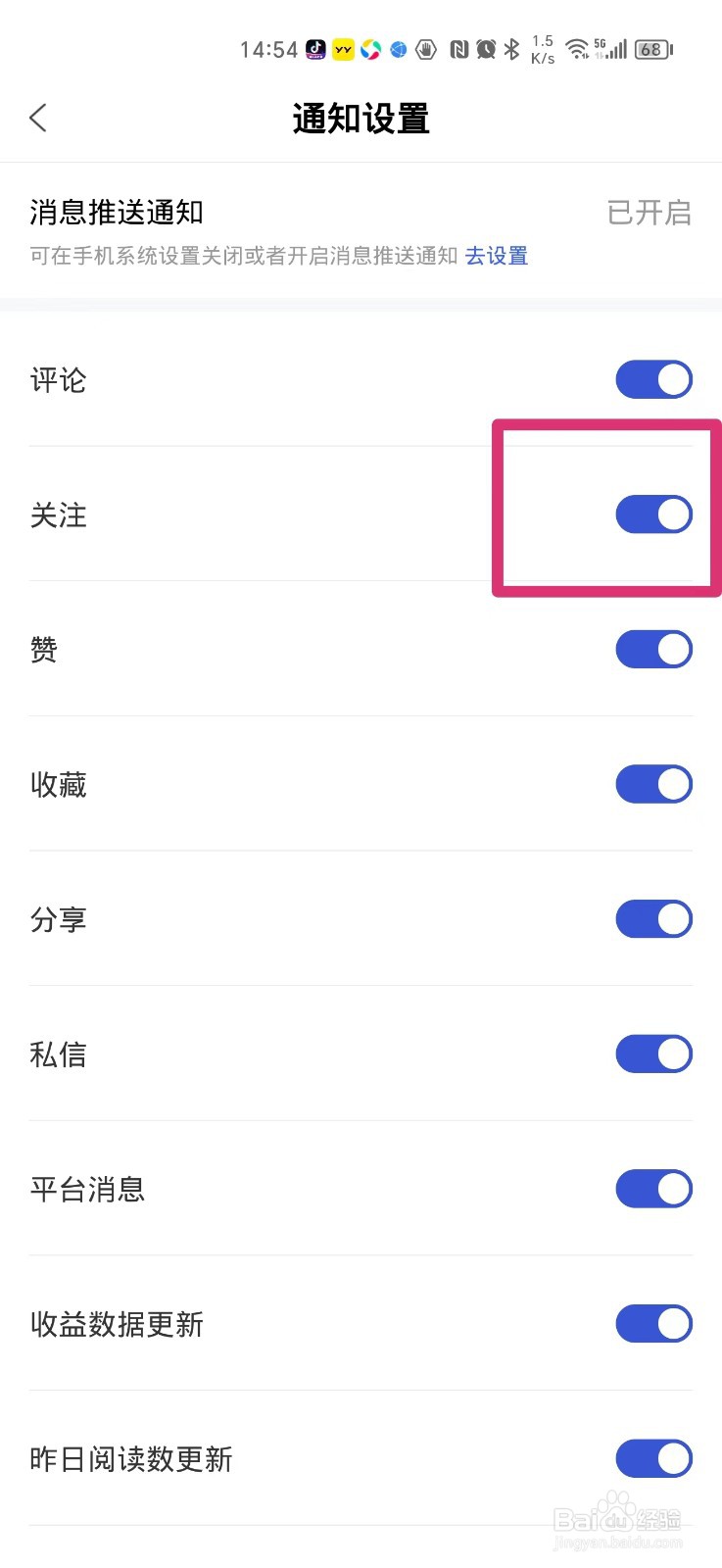722x1568 pixels.
Task: Switch off 昨日阅读数更新 notifications
Action: pyautogui.click(x=652, y=1458)
